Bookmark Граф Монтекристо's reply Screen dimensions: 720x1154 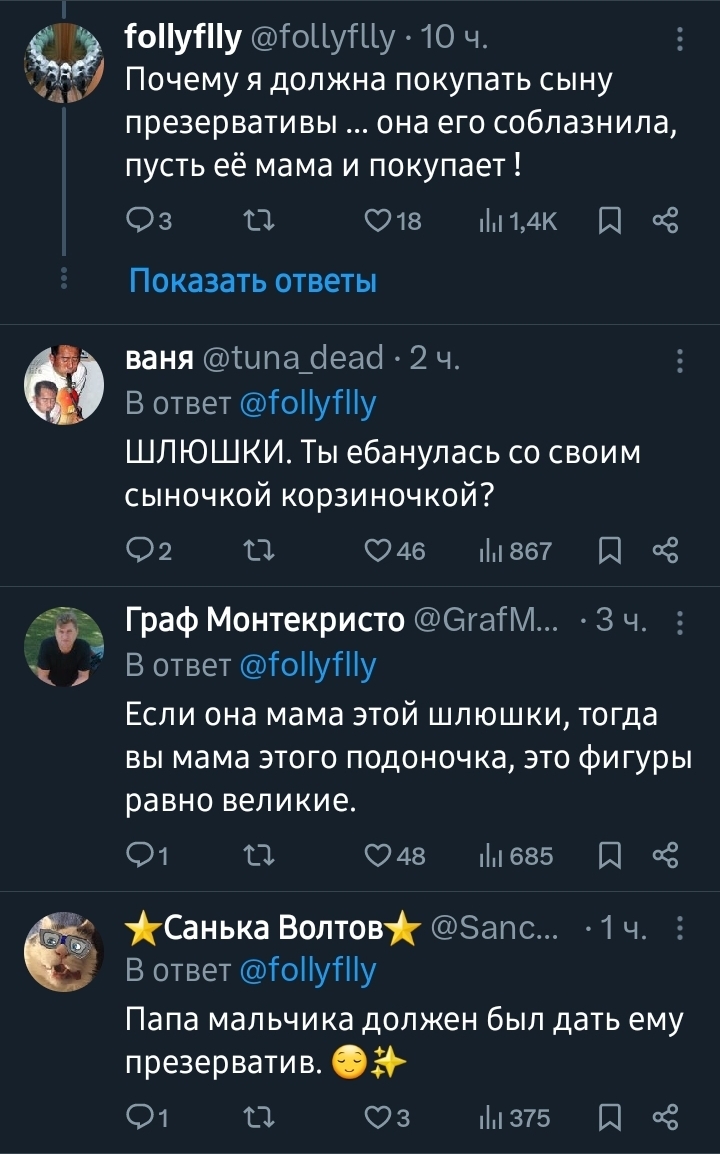tap(609, 856)
